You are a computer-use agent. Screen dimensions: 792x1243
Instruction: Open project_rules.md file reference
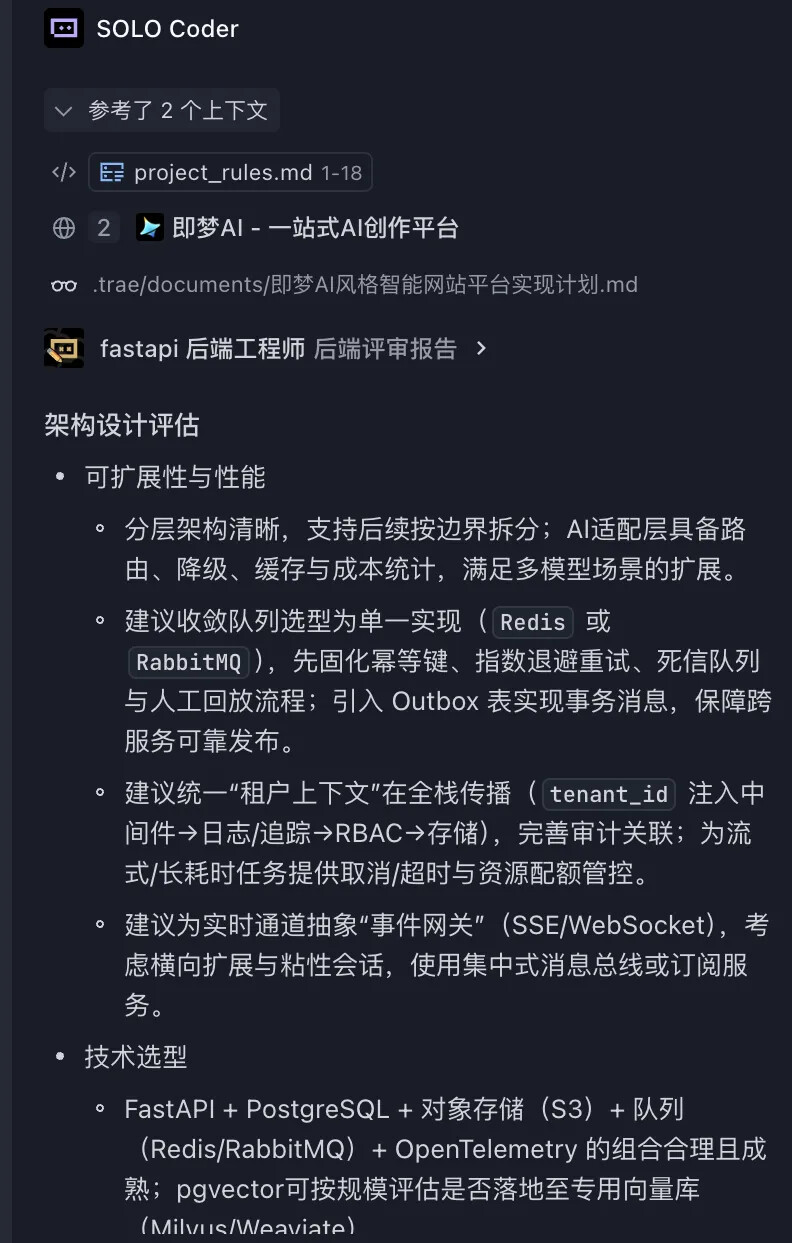tap(230, 172)
